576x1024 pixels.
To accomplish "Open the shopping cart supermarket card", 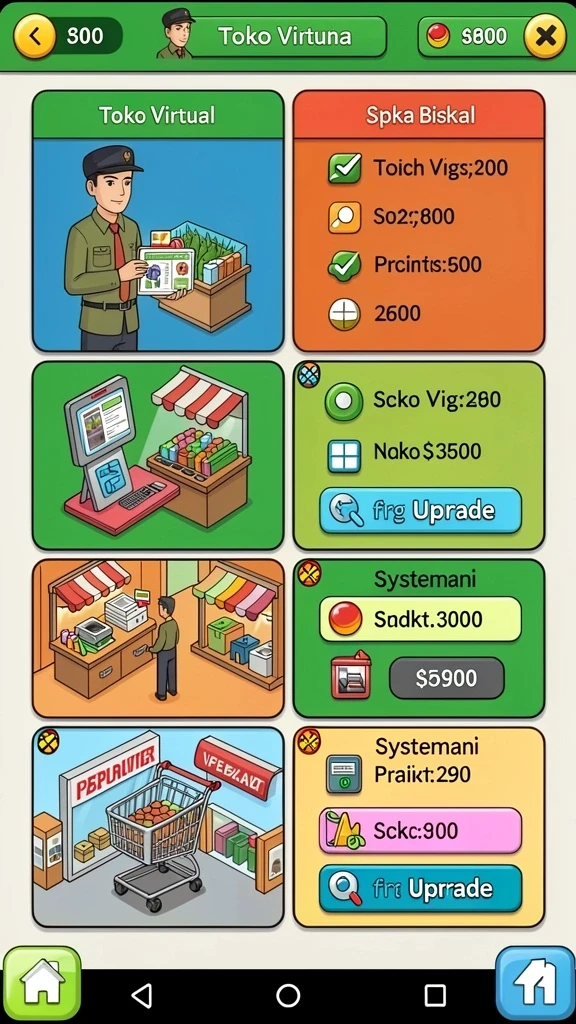I will click(x=158, y=827).
